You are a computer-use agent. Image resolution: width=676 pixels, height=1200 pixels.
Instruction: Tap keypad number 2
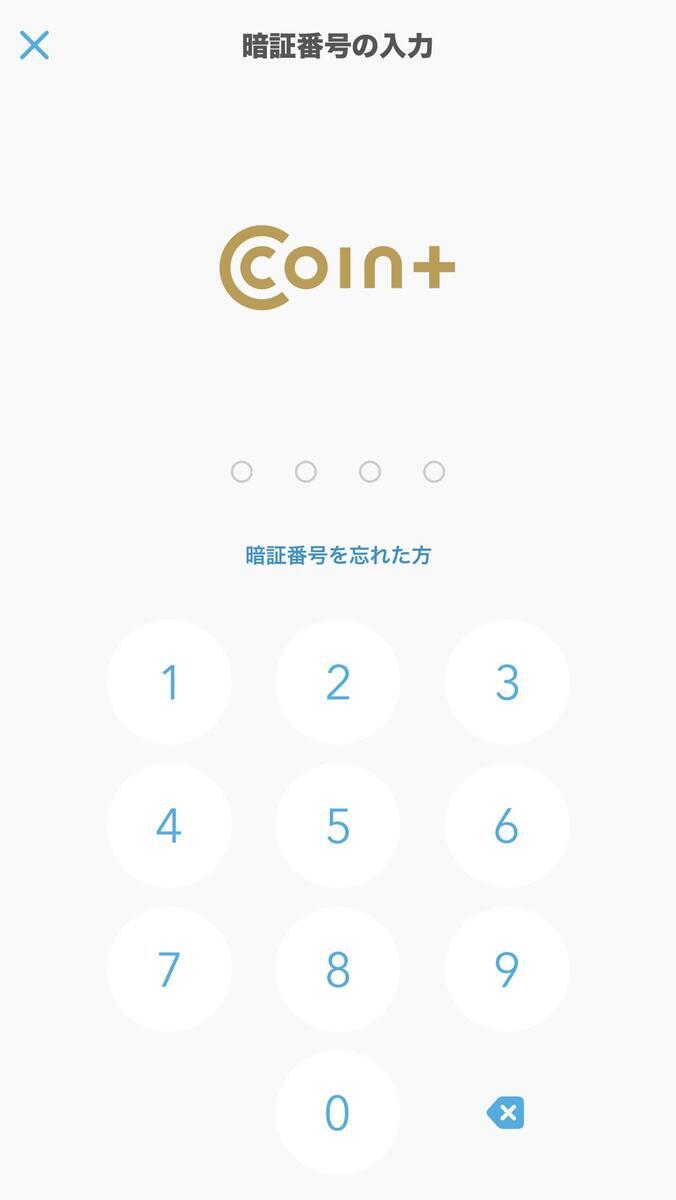[338, 682]
